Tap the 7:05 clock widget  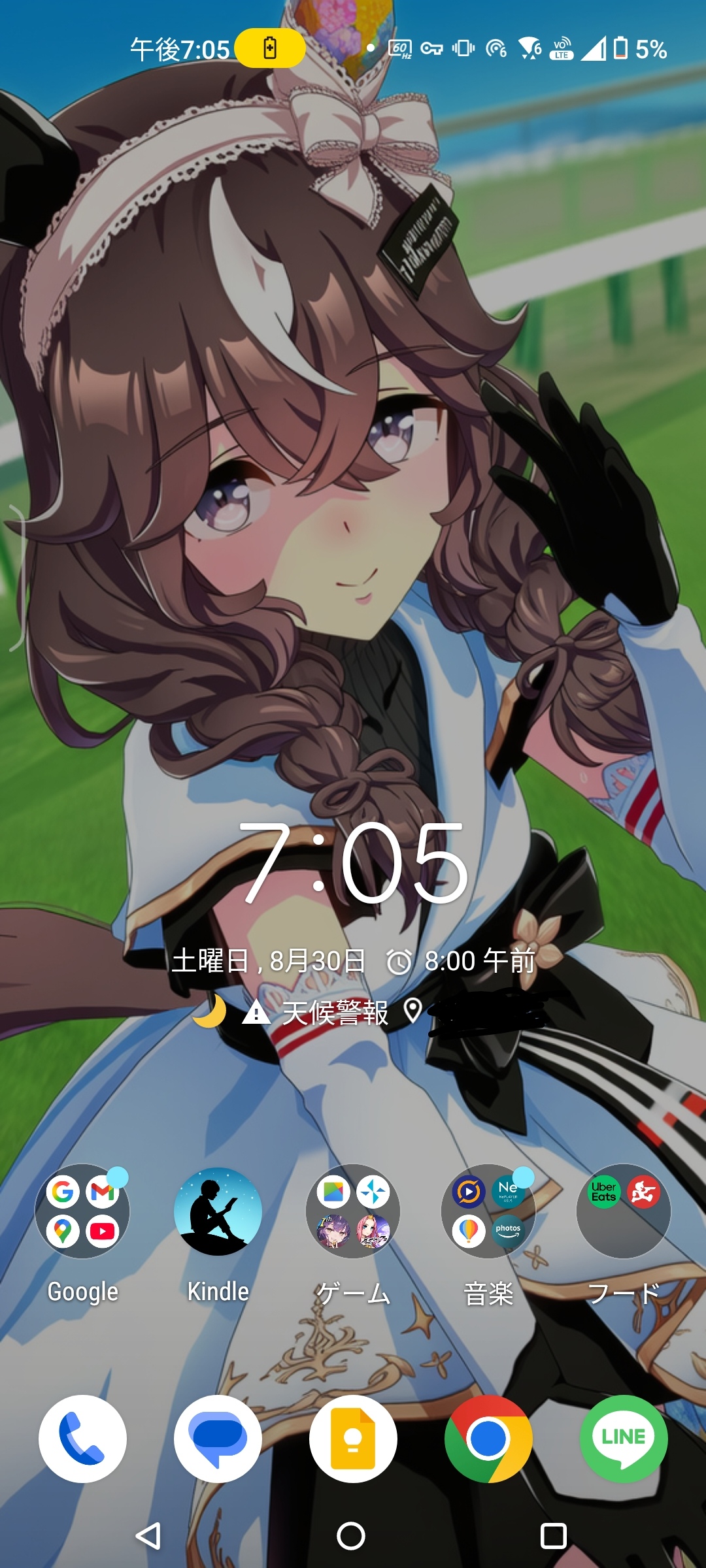[x=353, y=862]
